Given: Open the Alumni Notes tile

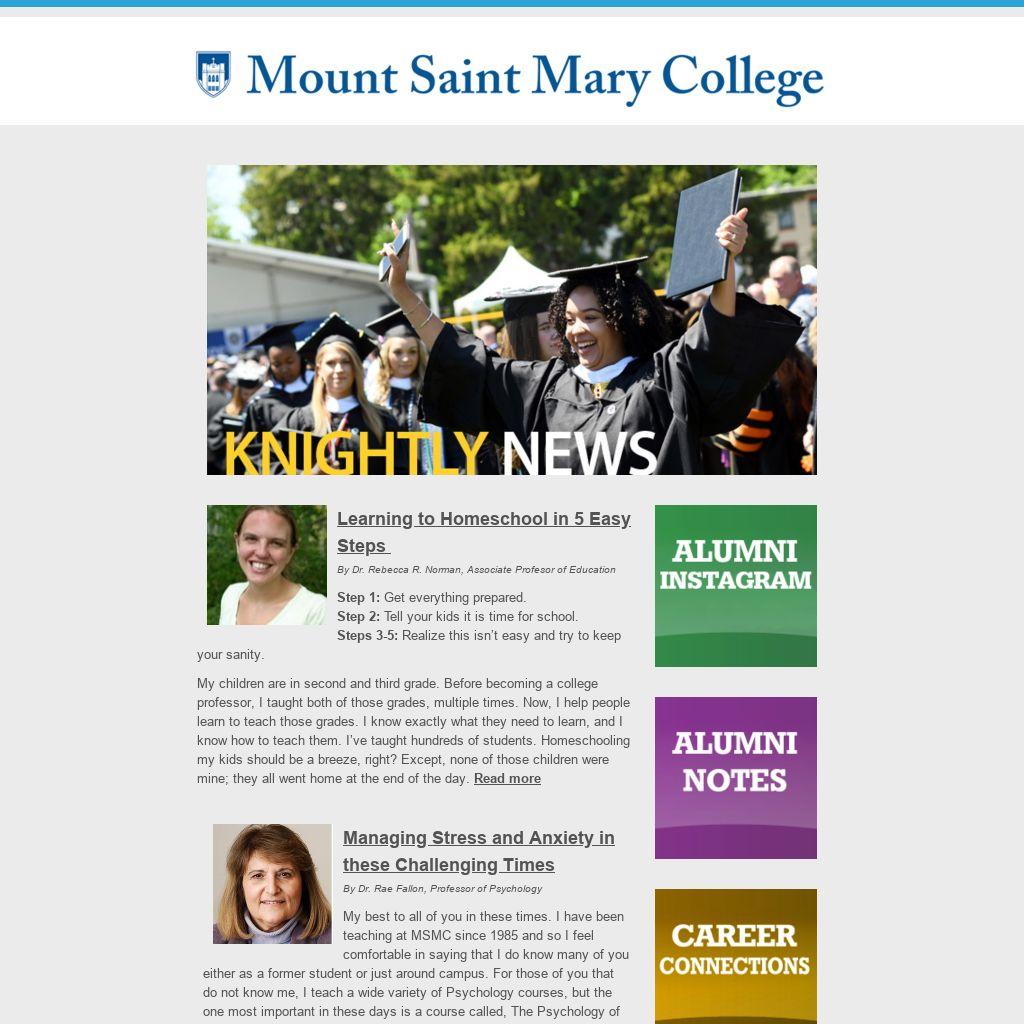Looking at the screenshot, I should [735, 777].
